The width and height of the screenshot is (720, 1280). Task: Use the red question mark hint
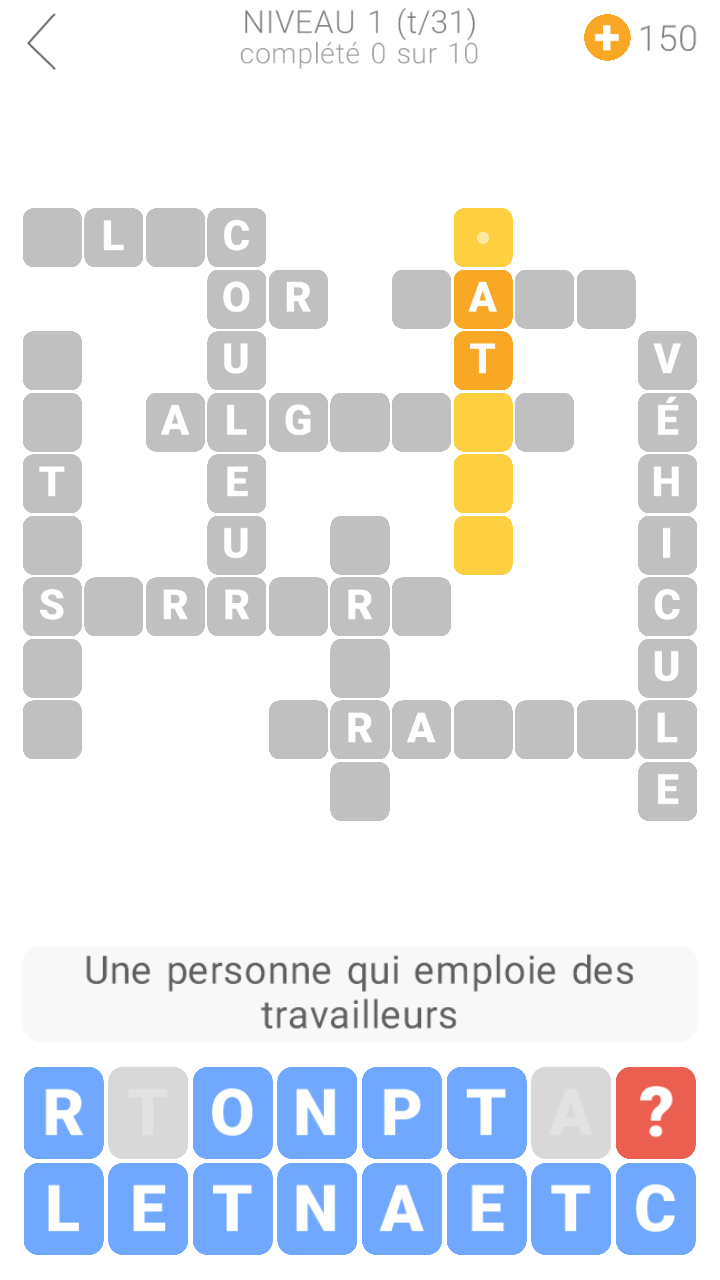[x=655, y=1112]
